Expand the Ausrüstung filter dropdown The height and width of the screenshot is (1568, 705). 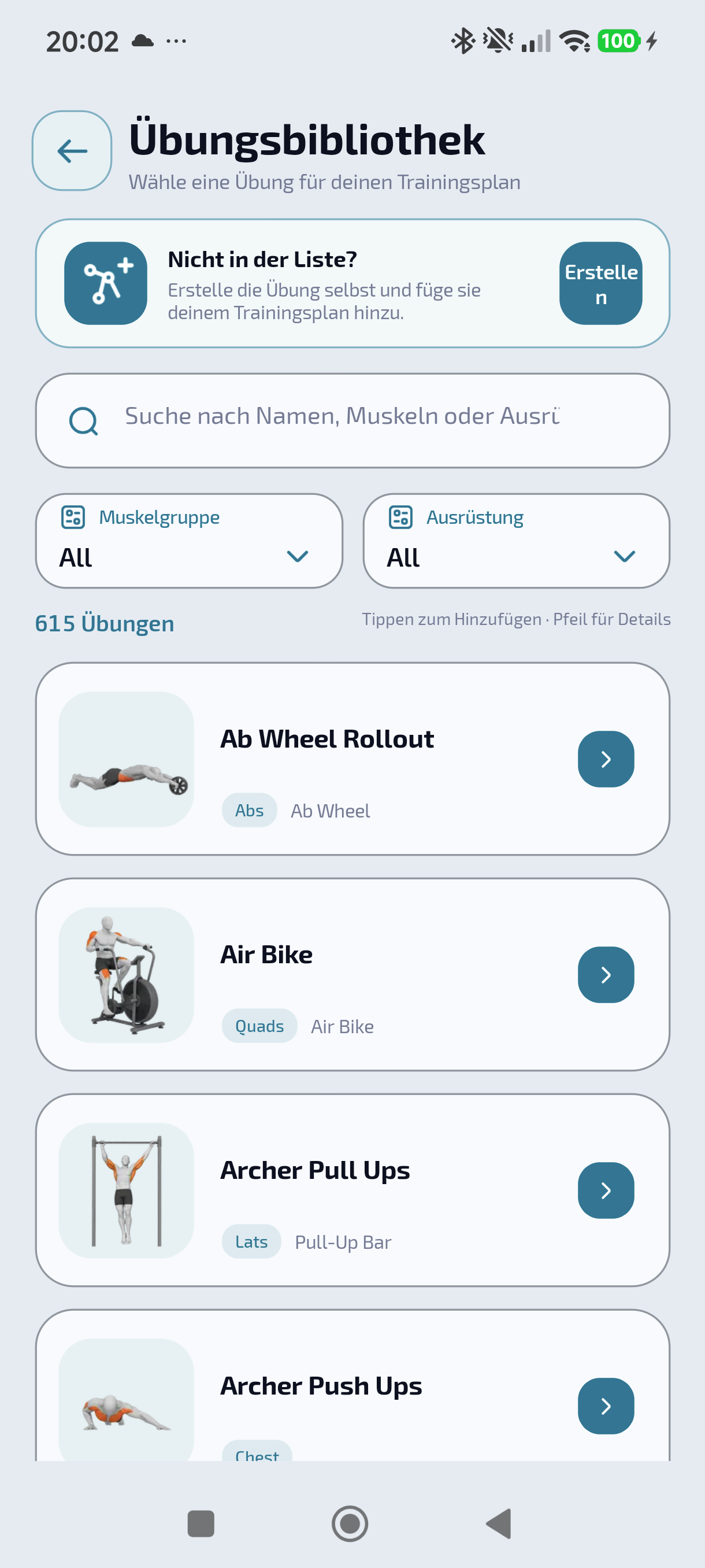coord(516,541)
